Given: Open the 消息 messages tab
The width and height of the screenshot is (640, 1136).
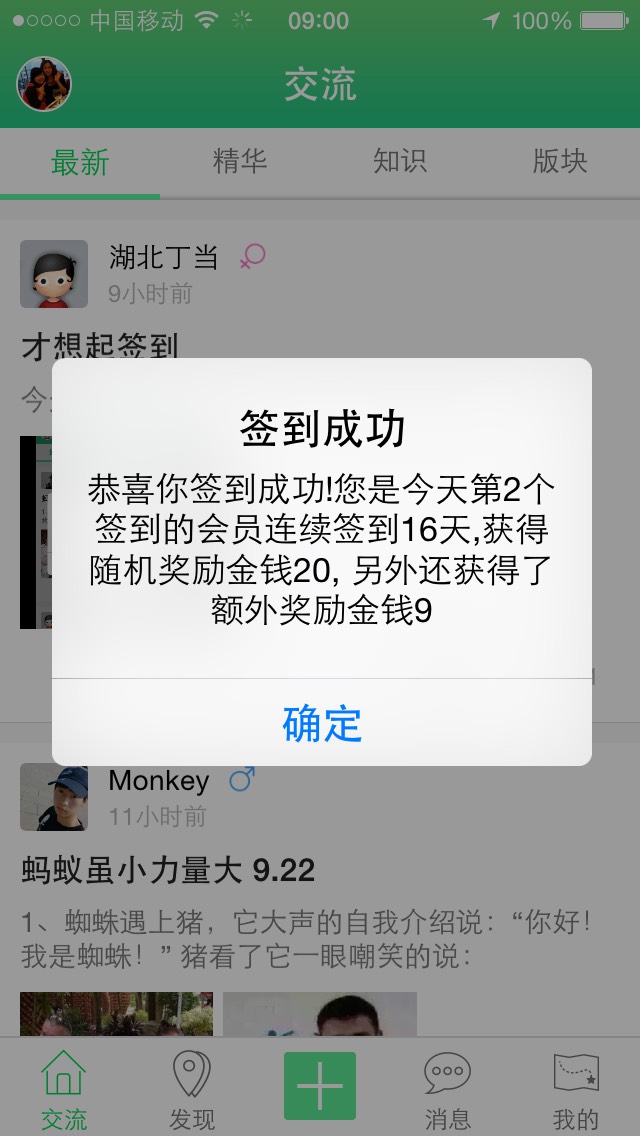Looking at the screenshot, I should (447, 1090).
